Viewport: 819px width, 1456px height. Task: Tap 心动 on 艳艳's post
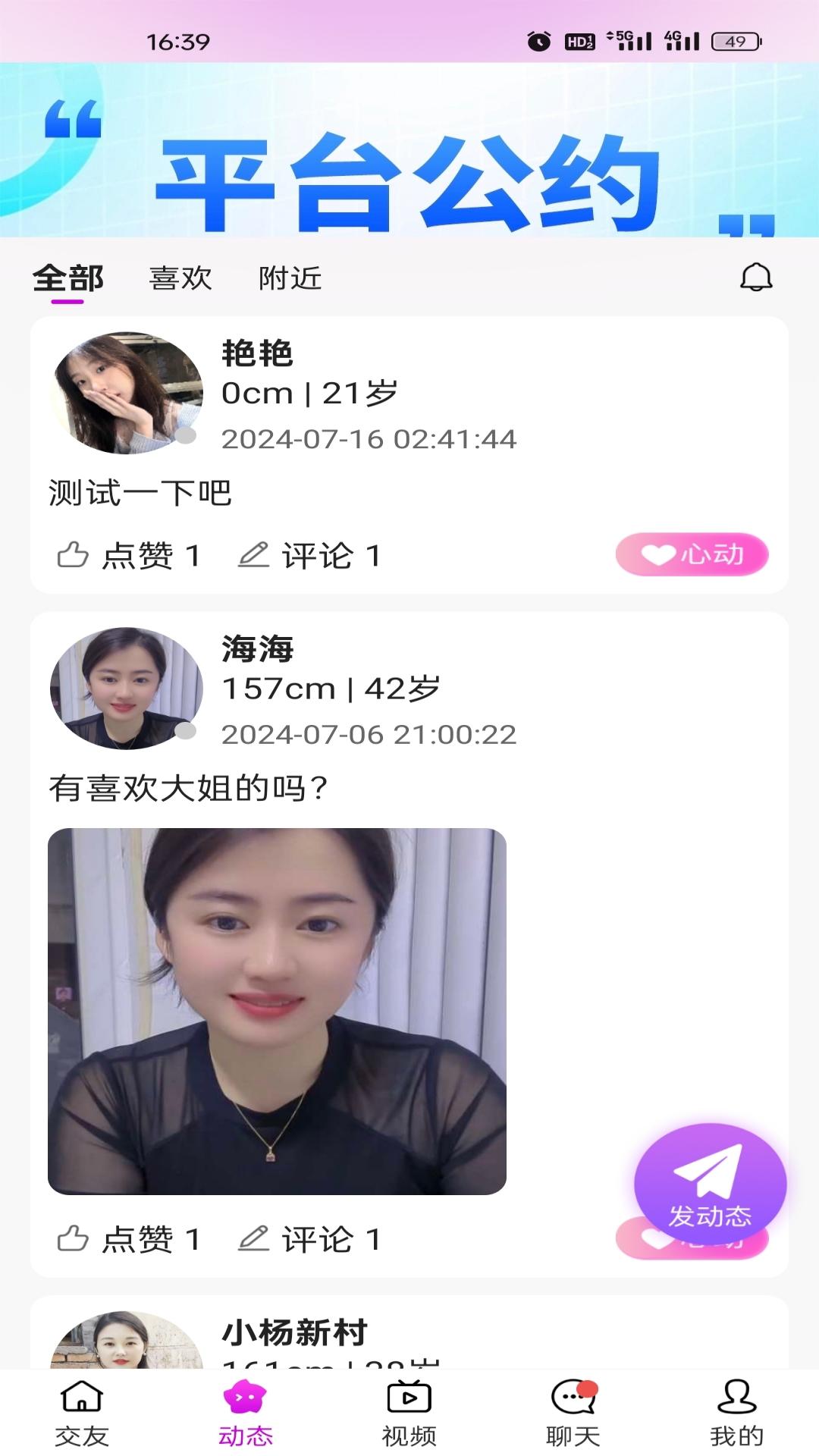692,554
